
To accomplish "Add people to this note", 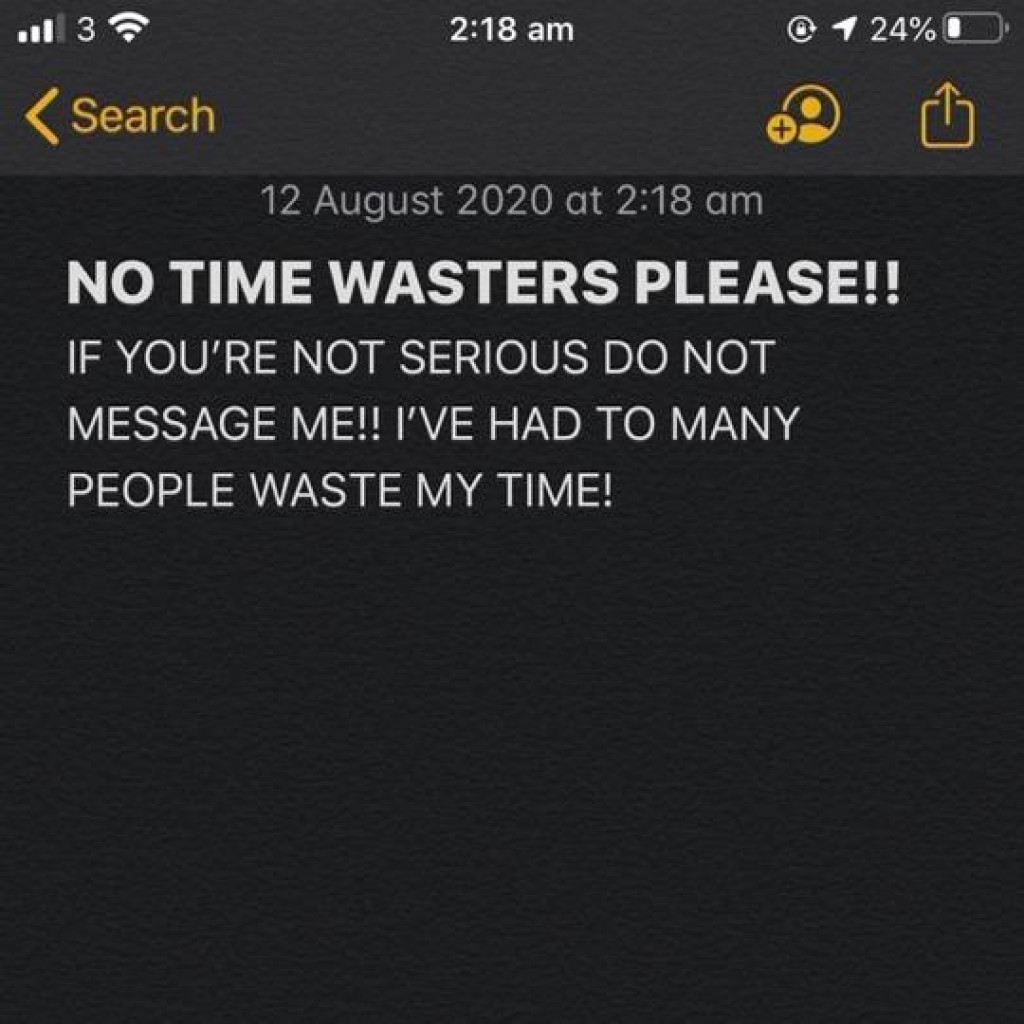I will tap(803, 117).
